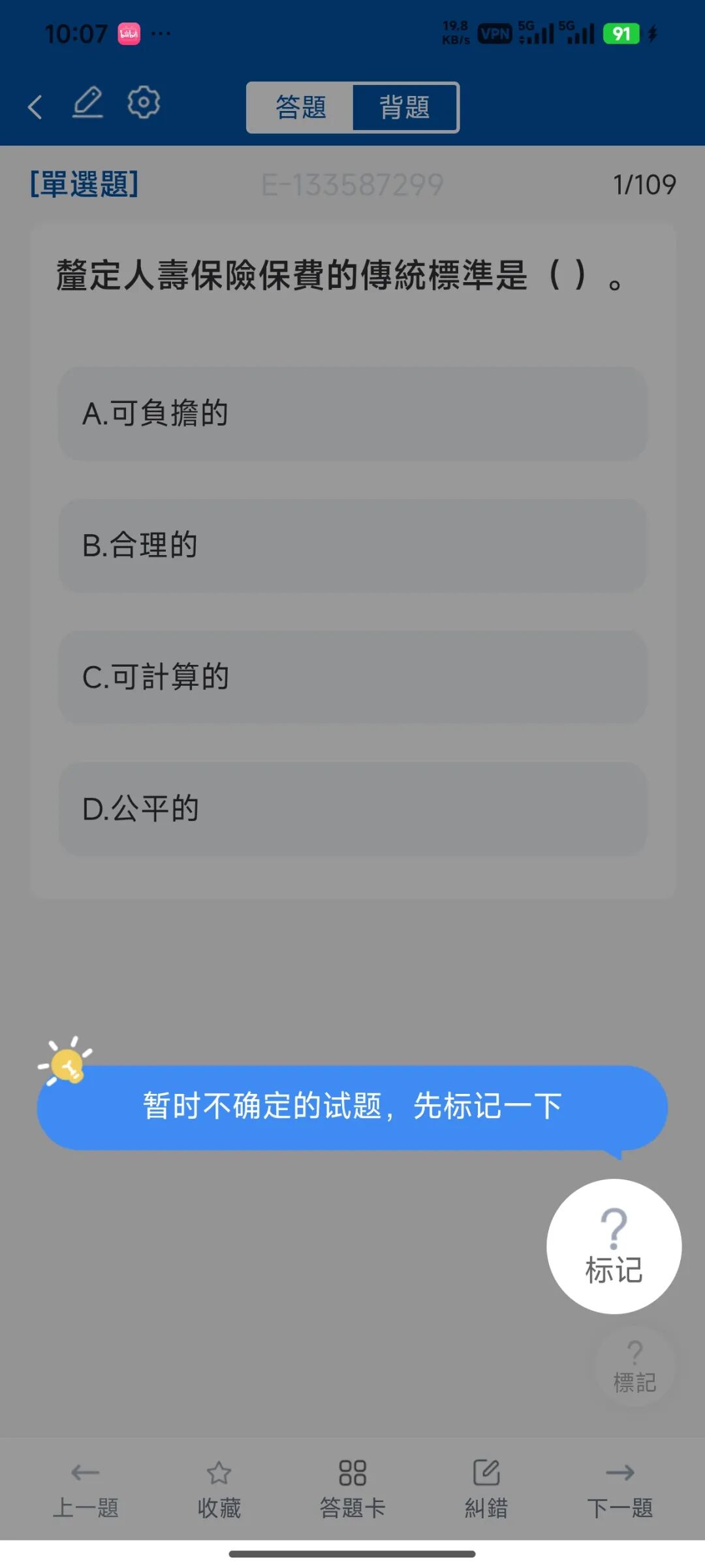This screenshot has height=1568, width=705.
Task: Select answer A.可負擔的
Action: 352,413
